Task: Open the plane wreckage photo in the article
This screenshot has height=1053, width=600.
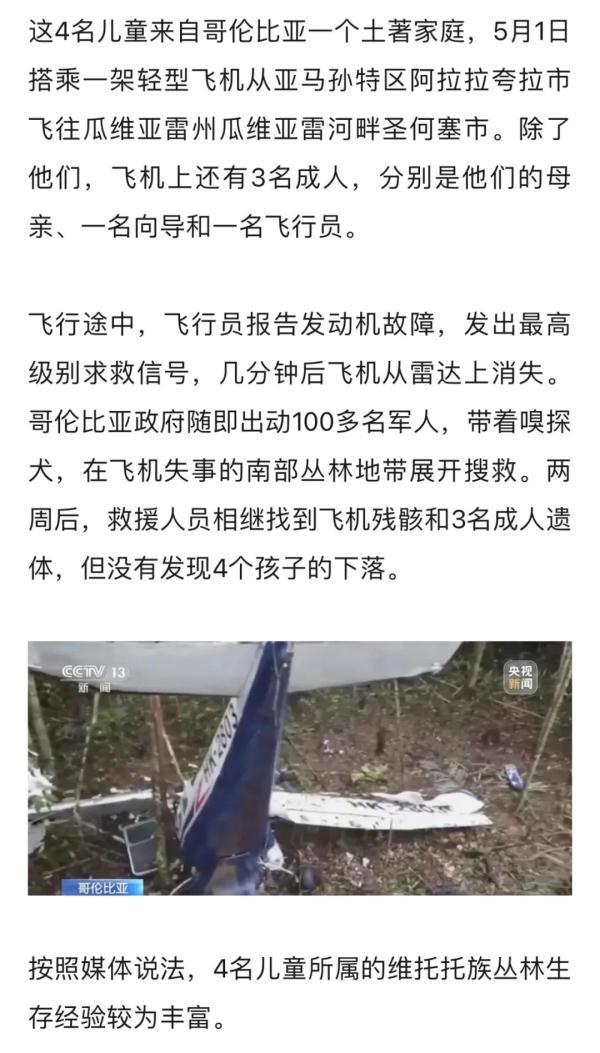Action: [x=299, y=767]
